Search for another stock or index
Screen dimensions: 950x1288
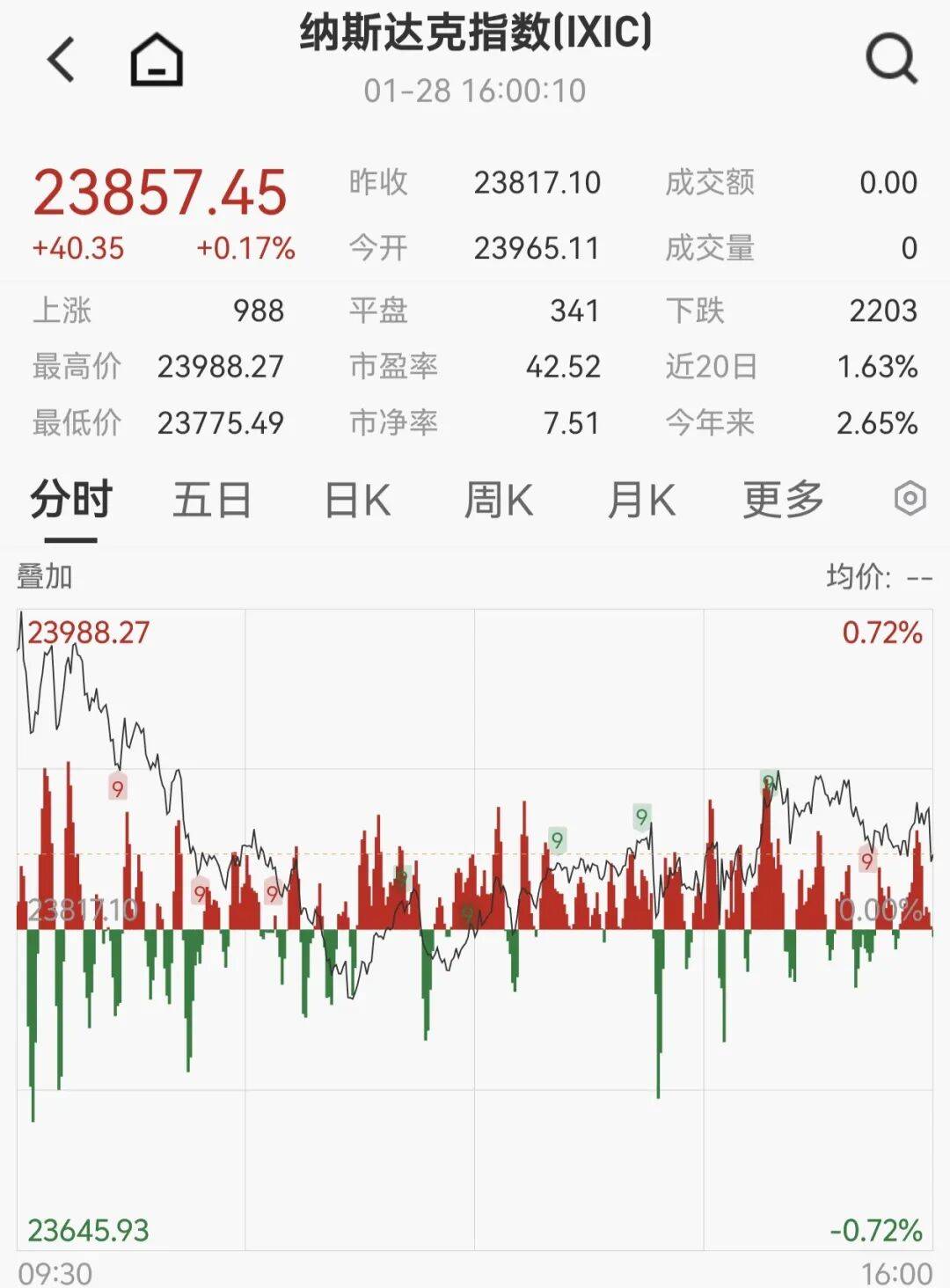[x=891, y=60]
